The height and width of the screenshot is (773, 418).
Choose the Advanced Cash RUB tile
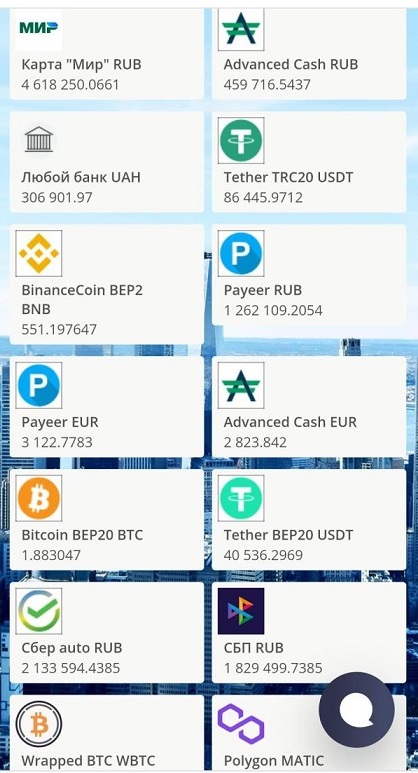[309, 53]
